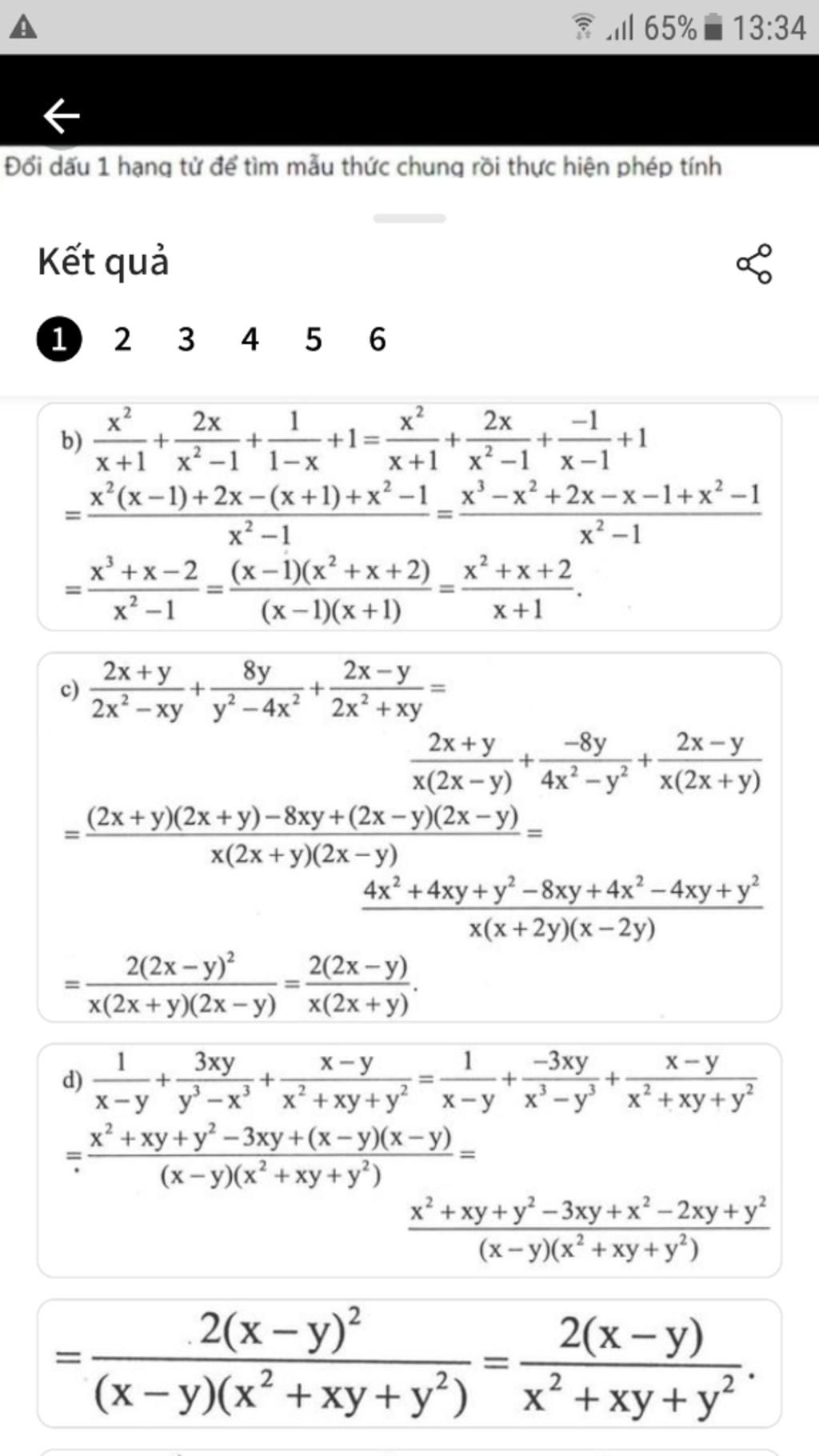Switch to result page 3

click(x=186, y=339)
